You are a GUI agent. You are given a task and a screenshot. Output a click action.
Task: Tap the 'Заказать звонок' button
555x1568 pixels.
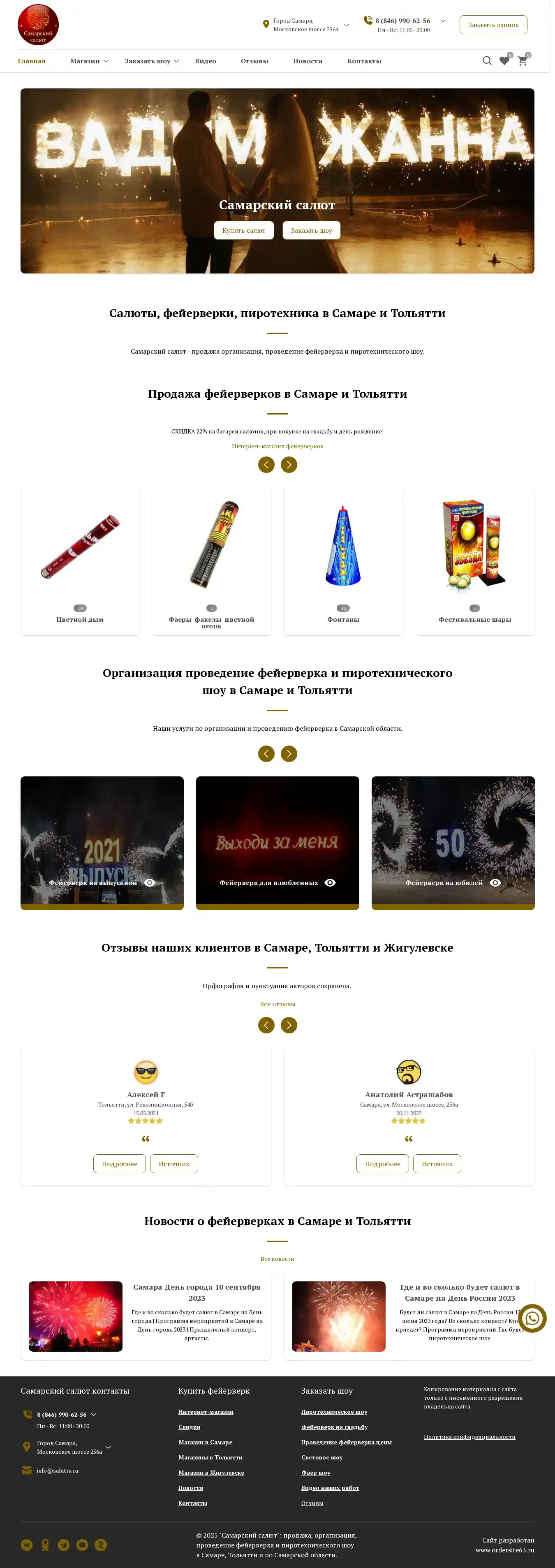493,25
